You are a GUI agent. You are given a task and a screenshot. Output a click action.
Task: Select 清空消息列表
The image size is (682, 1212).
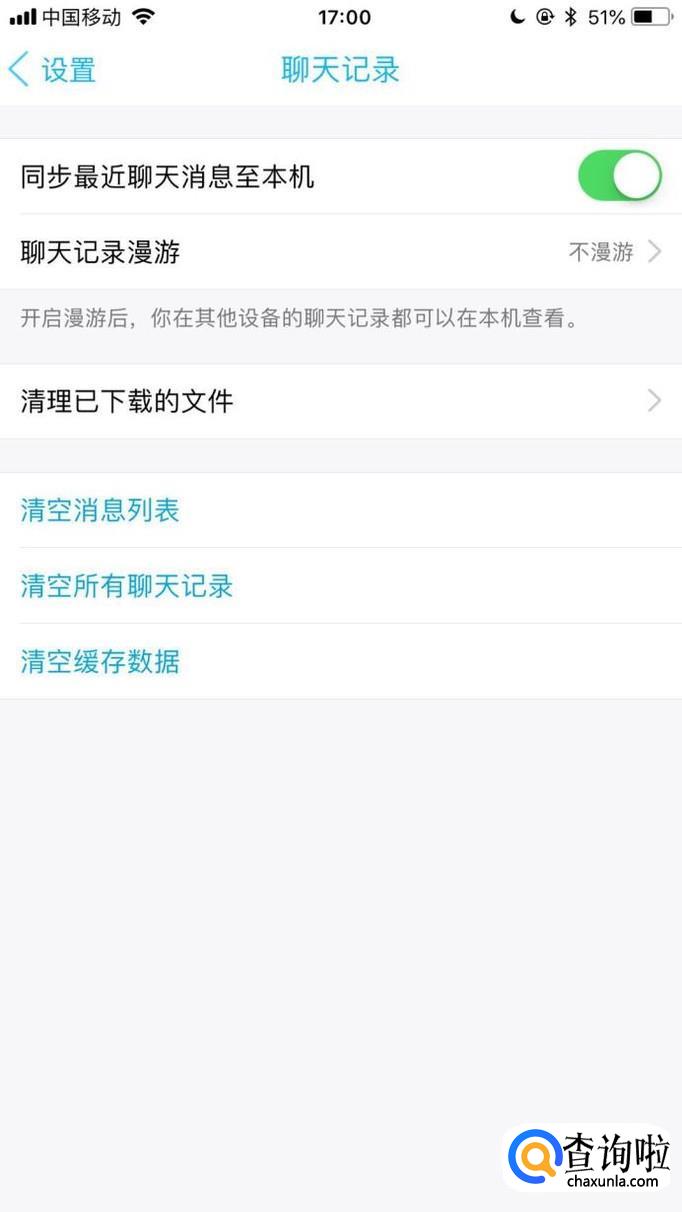[100, 511]
